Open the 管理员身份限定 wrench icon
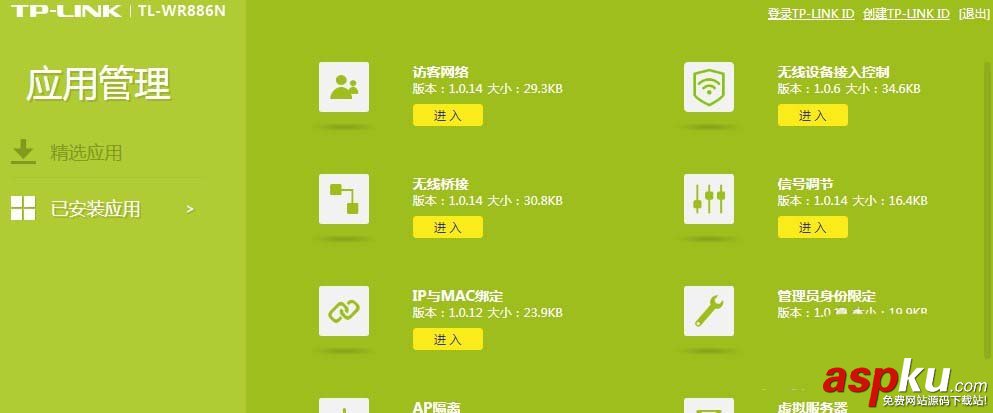The image size is (993, 413). pyautogui.click(x=708, y=311)
